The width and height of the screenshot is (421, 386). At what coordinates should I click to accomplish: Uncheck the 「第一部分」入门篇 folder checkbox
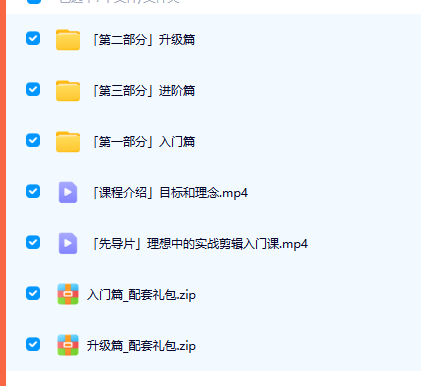coord(33,140)
